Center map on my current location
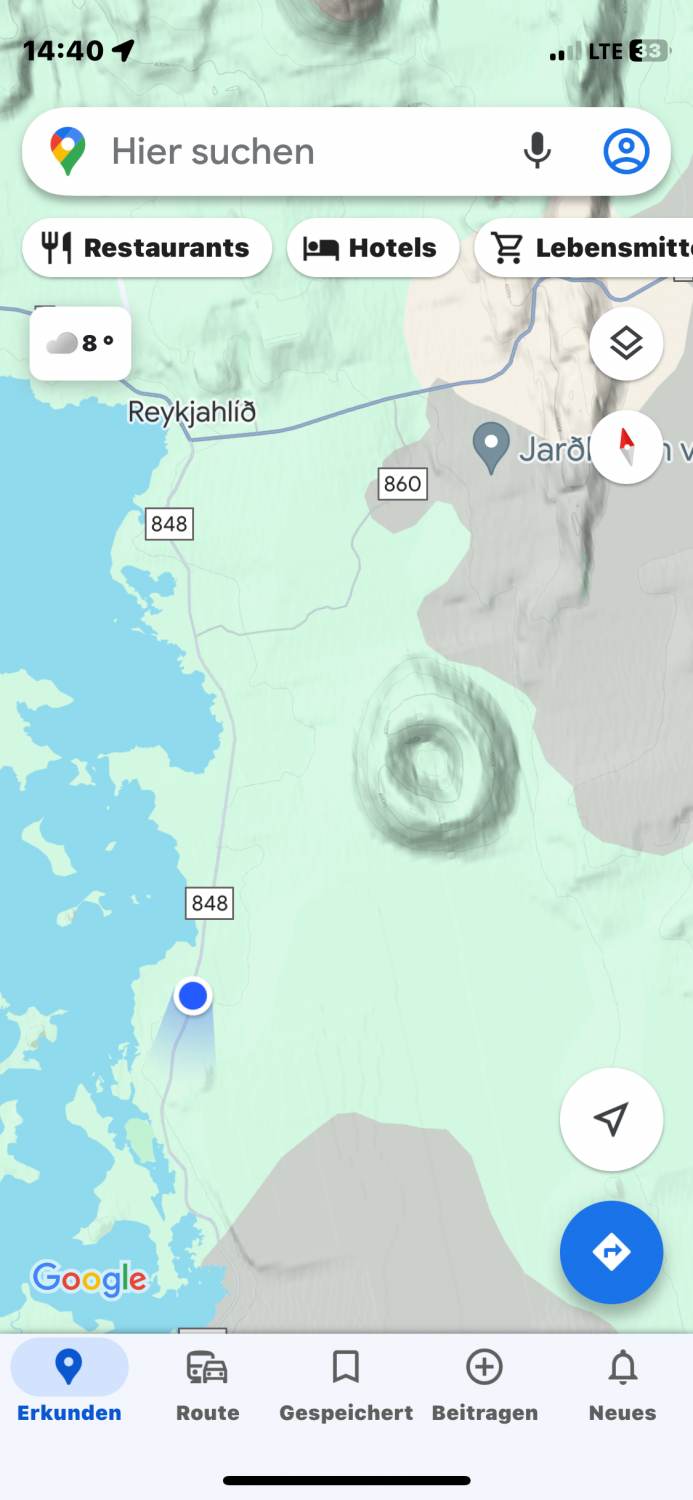This screenshot has width=693, height=1500. click(611, 1120)
